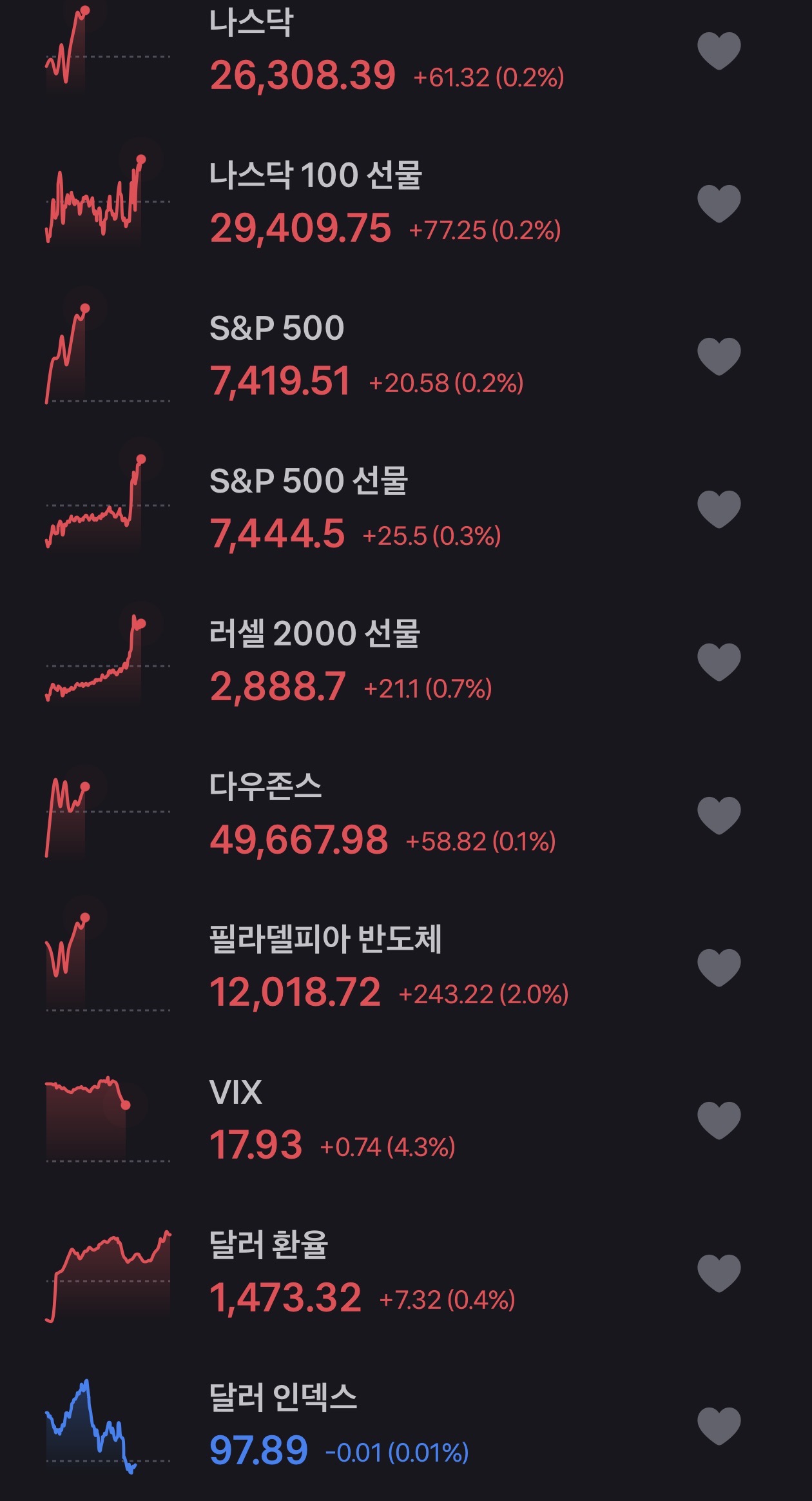812x1501 pixels.
Task: Favorite 달러 인덱스 with the heart
Action: pyautogui.click(x=719, y=1426)
